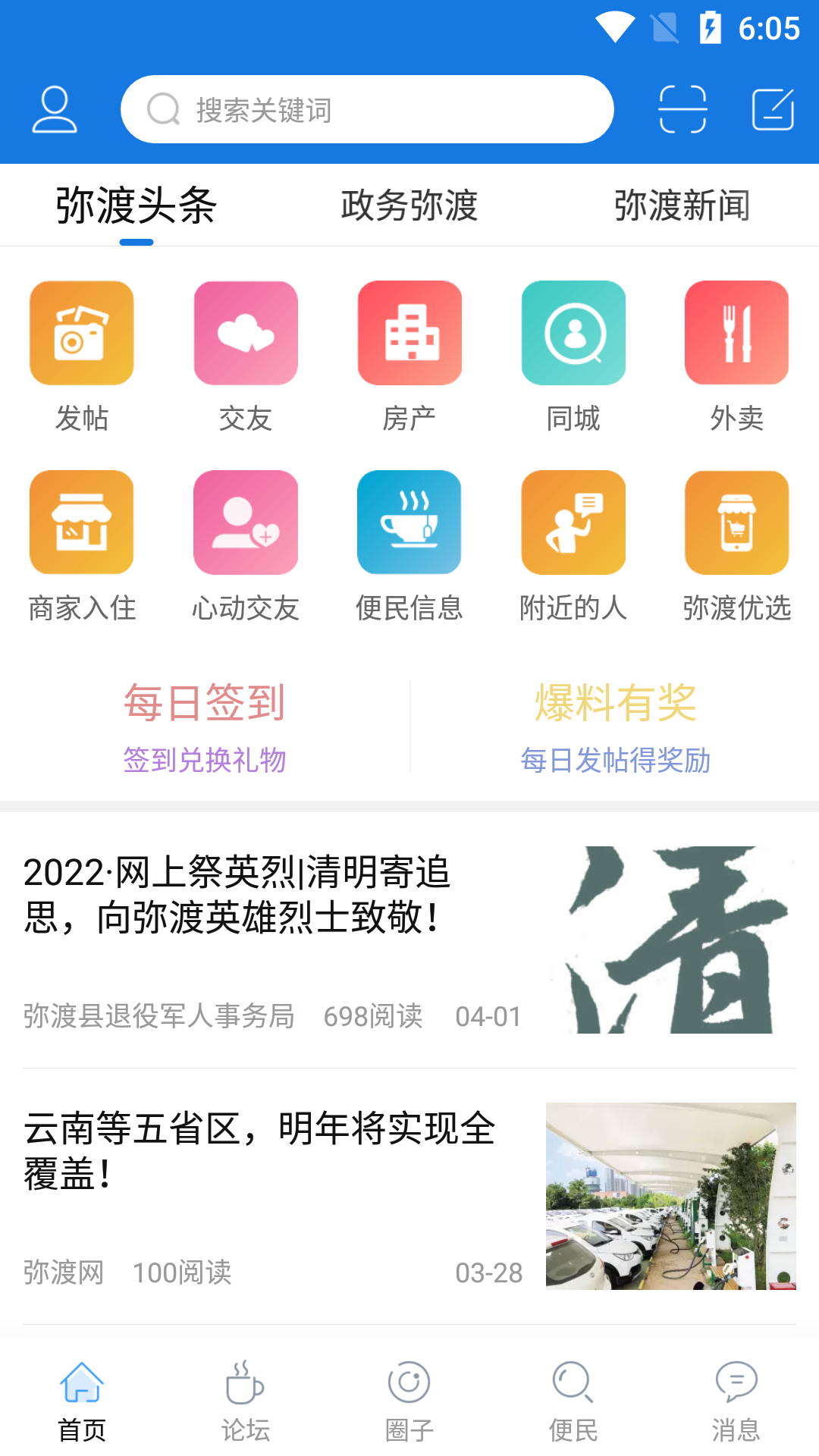Screen dimensions: 819x1456
Task: Click the search keyword input field
Action: click(x=367, y=108)
